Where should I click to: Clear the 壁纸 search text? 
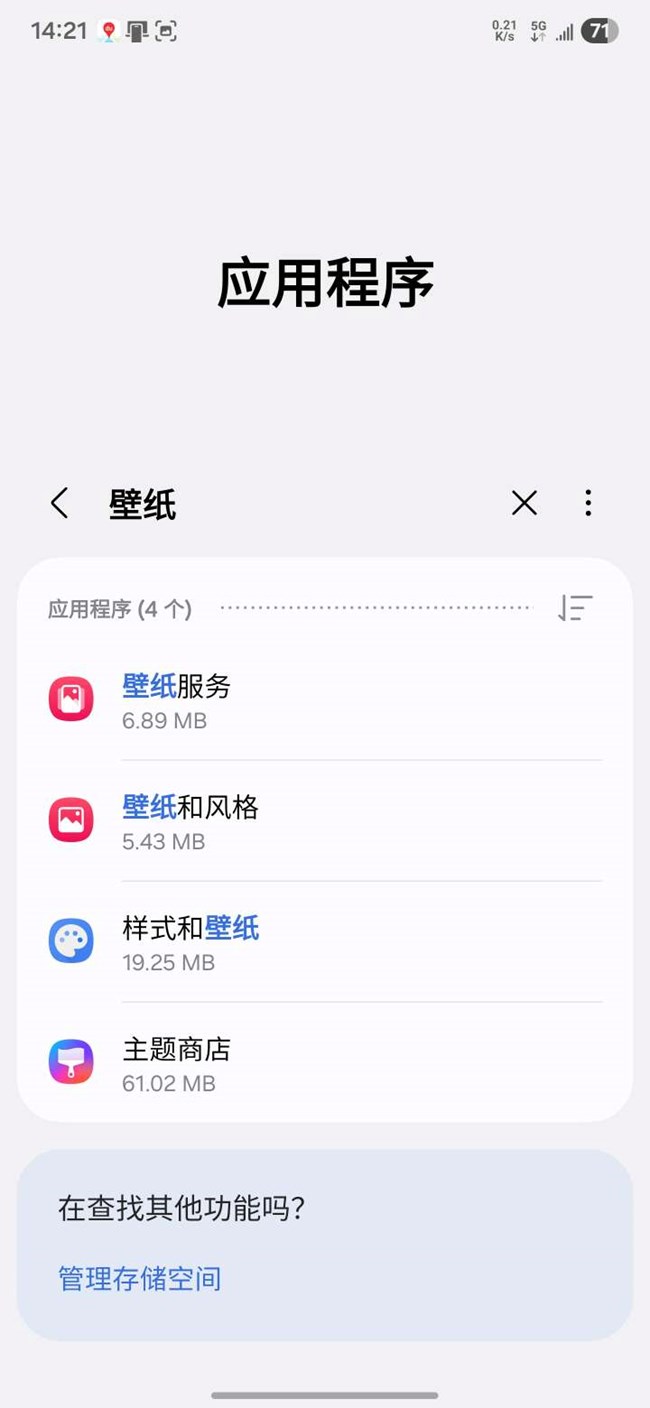(524, 503)
